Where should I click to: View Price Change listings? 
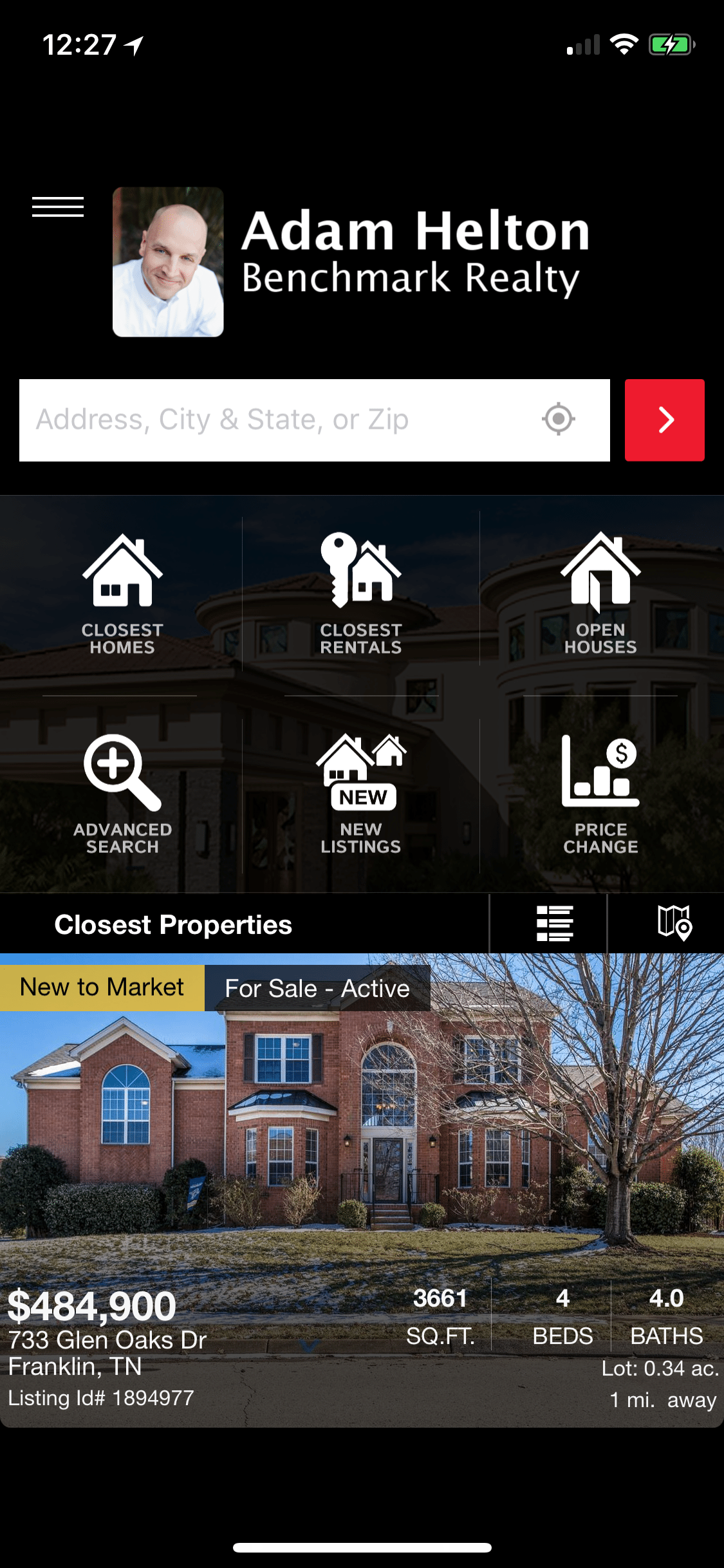point(600,794)
